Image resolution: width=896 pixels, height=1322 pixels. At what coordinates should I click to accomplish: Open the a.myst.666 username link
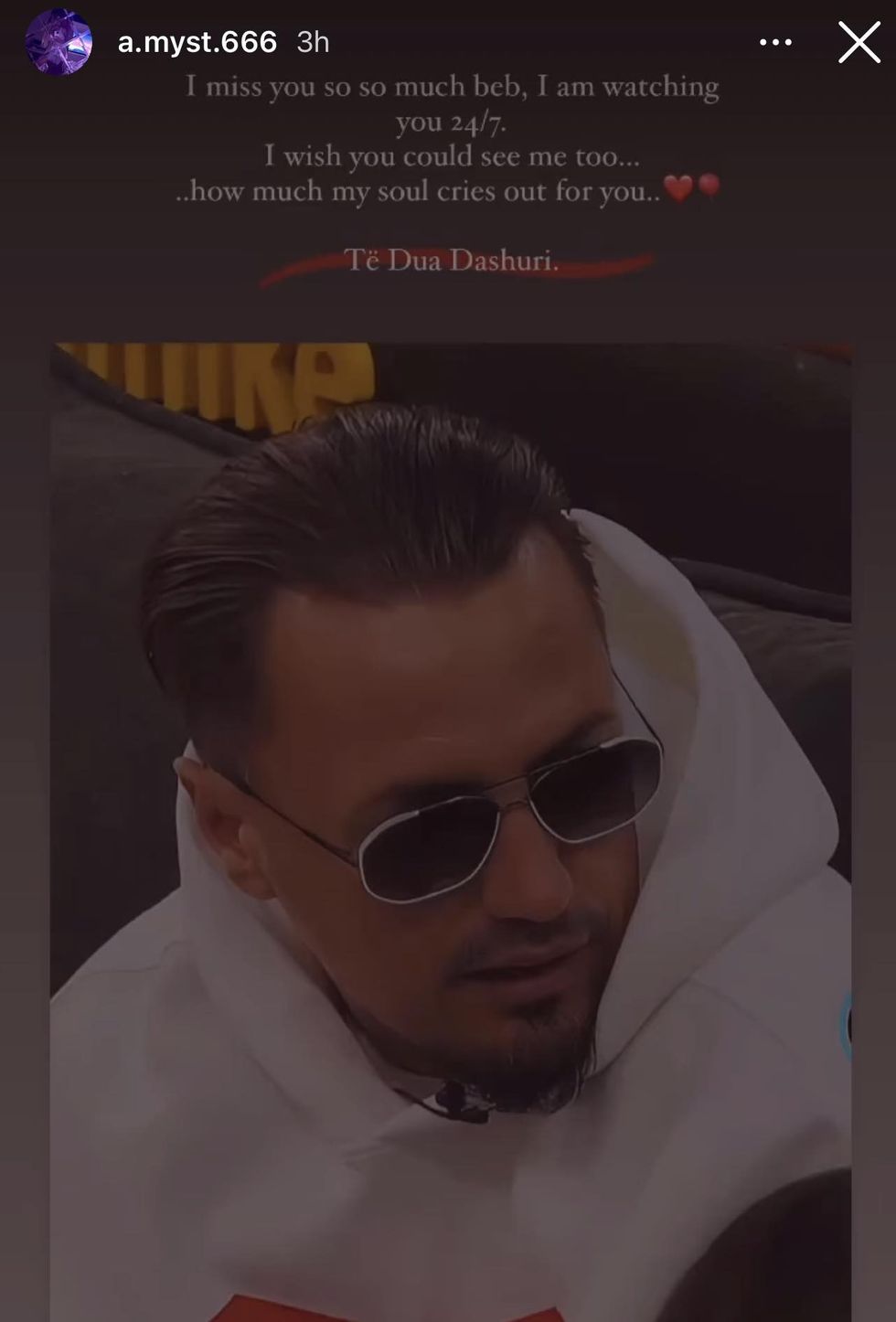click(197, 42)
